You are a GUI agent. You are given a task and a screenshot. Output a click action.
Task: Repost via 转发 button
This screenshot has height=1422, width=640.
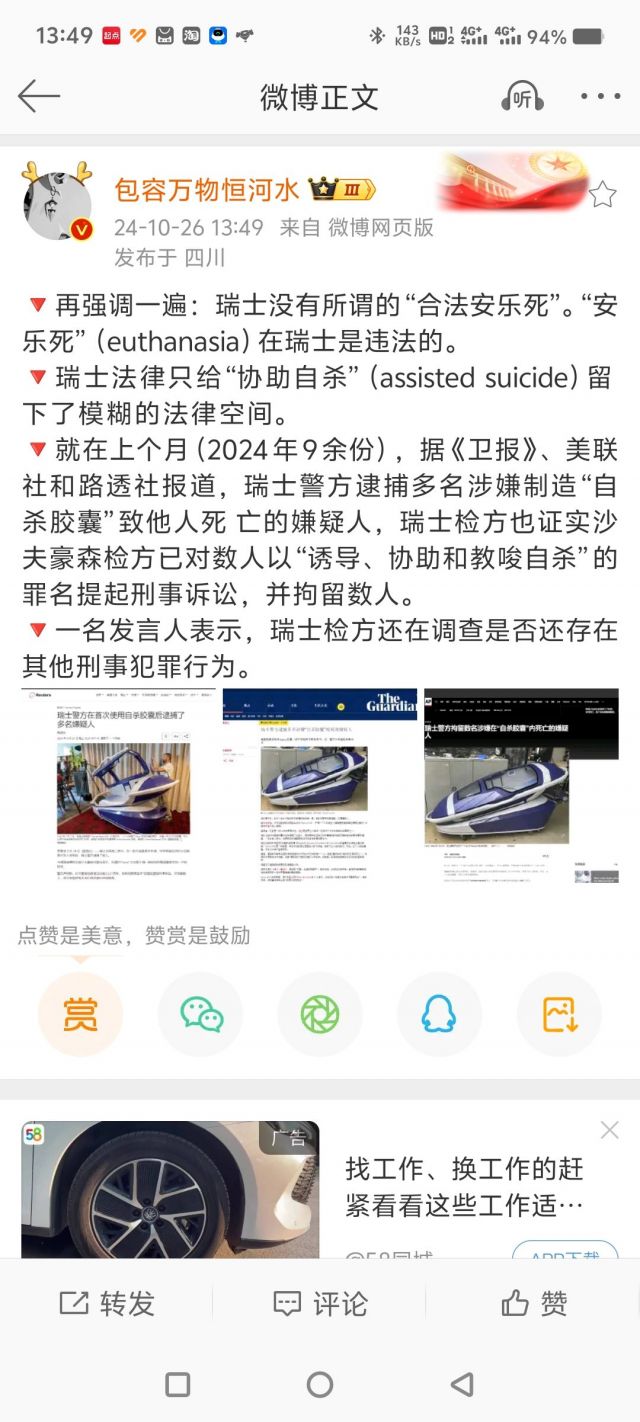[107, 1303]
